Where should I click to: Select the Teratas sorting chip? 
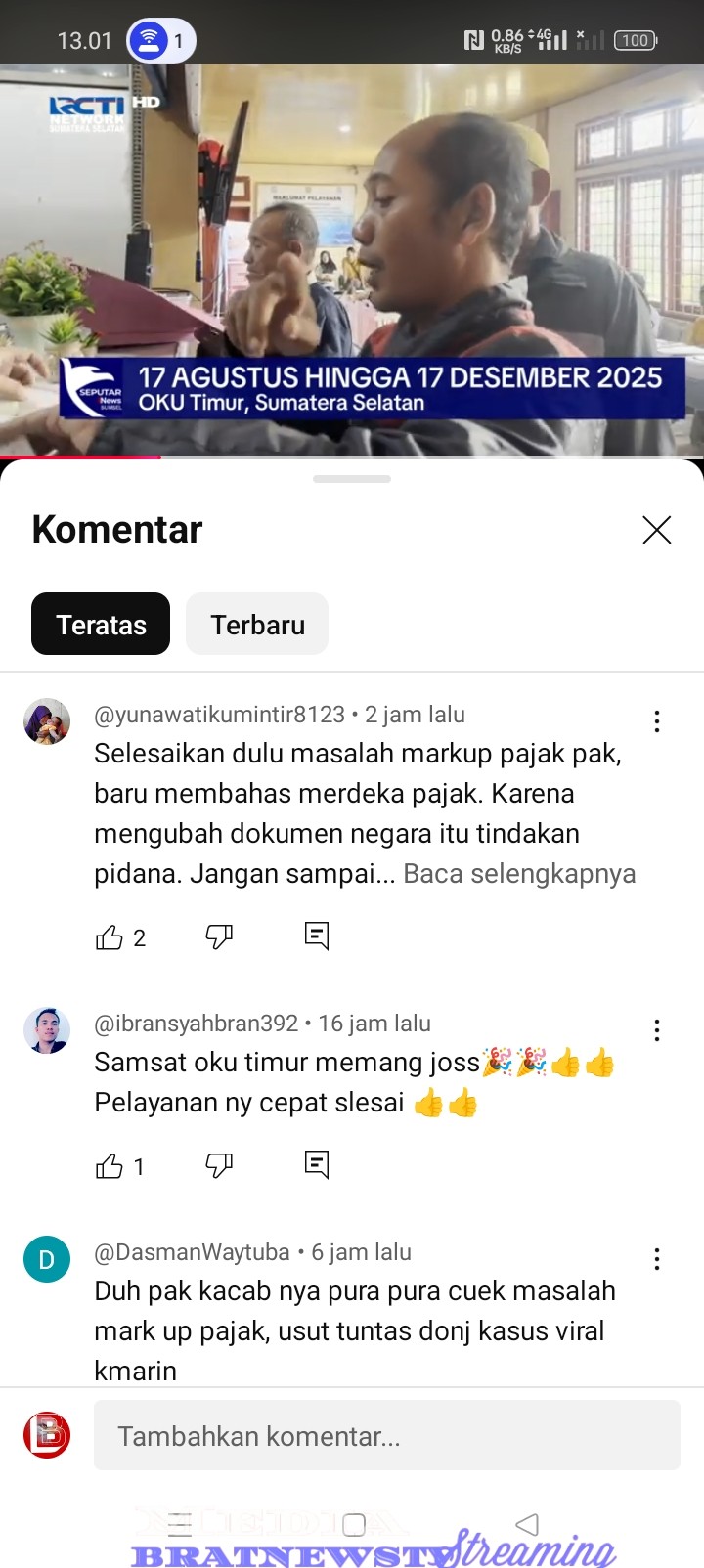(101, 624)
